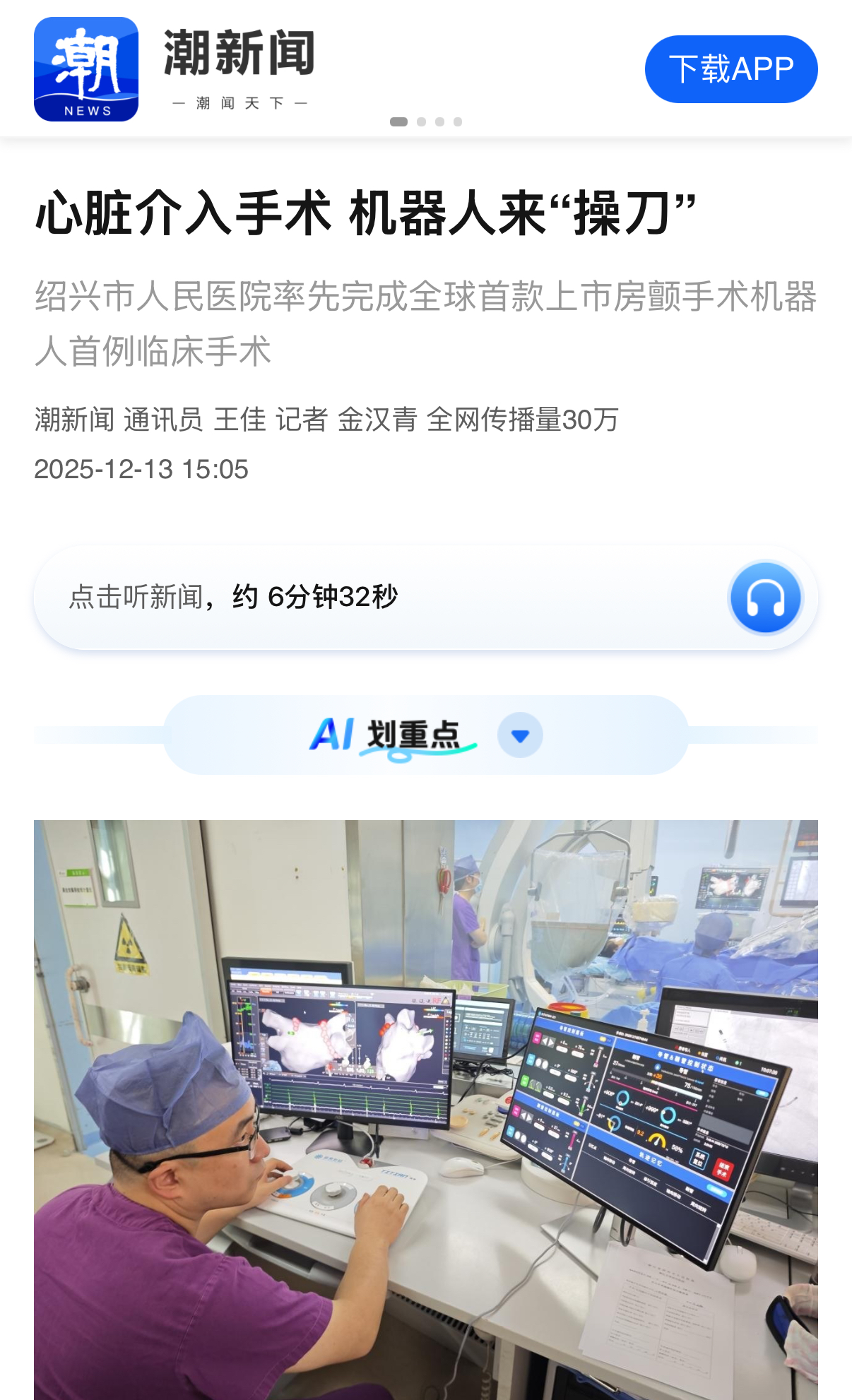Click communicator name 王佳
The image size is (852, 1400).
point(242,422)
